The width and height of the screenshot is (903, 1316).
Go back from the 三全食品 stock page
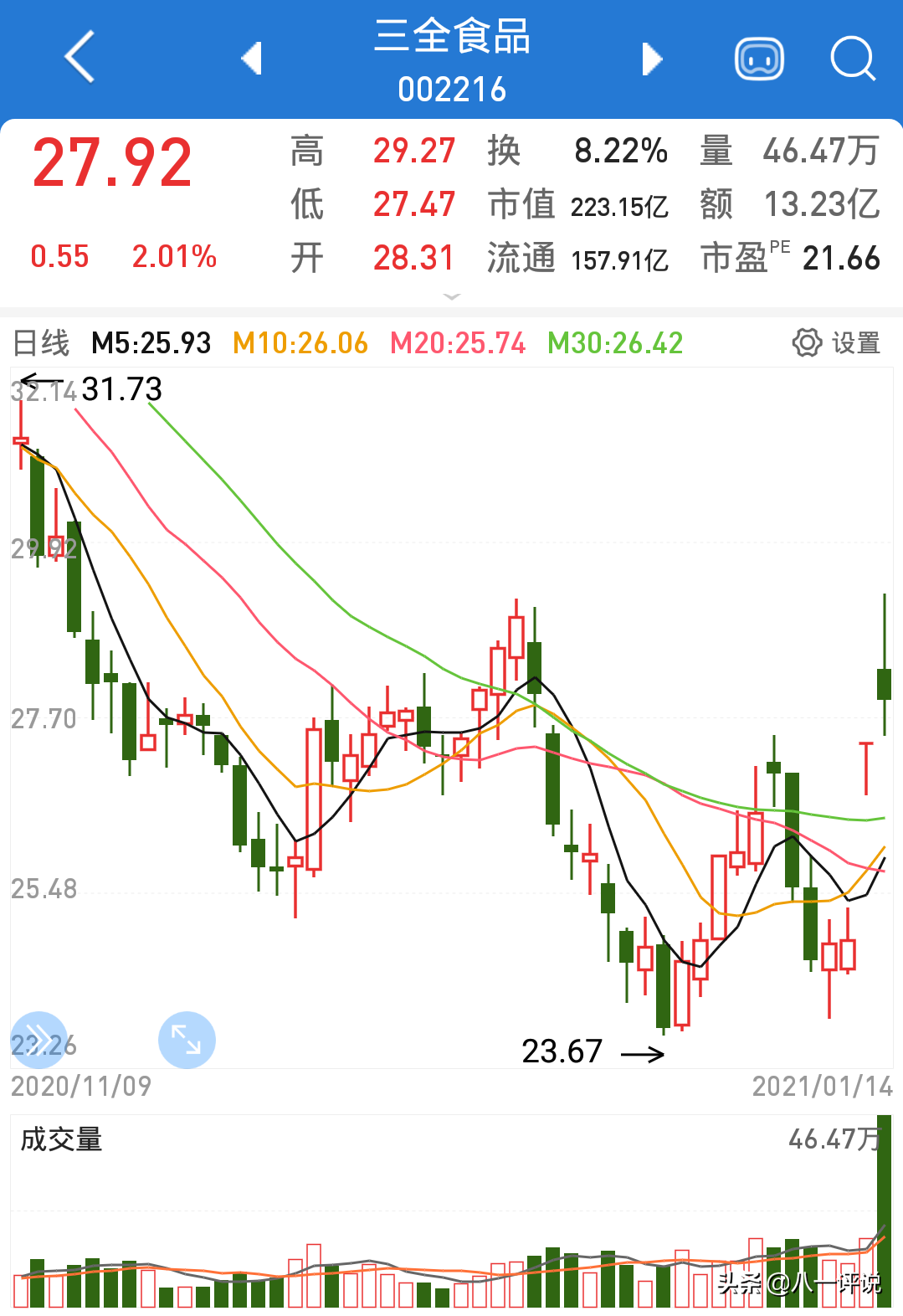click(x=80, y=57)
